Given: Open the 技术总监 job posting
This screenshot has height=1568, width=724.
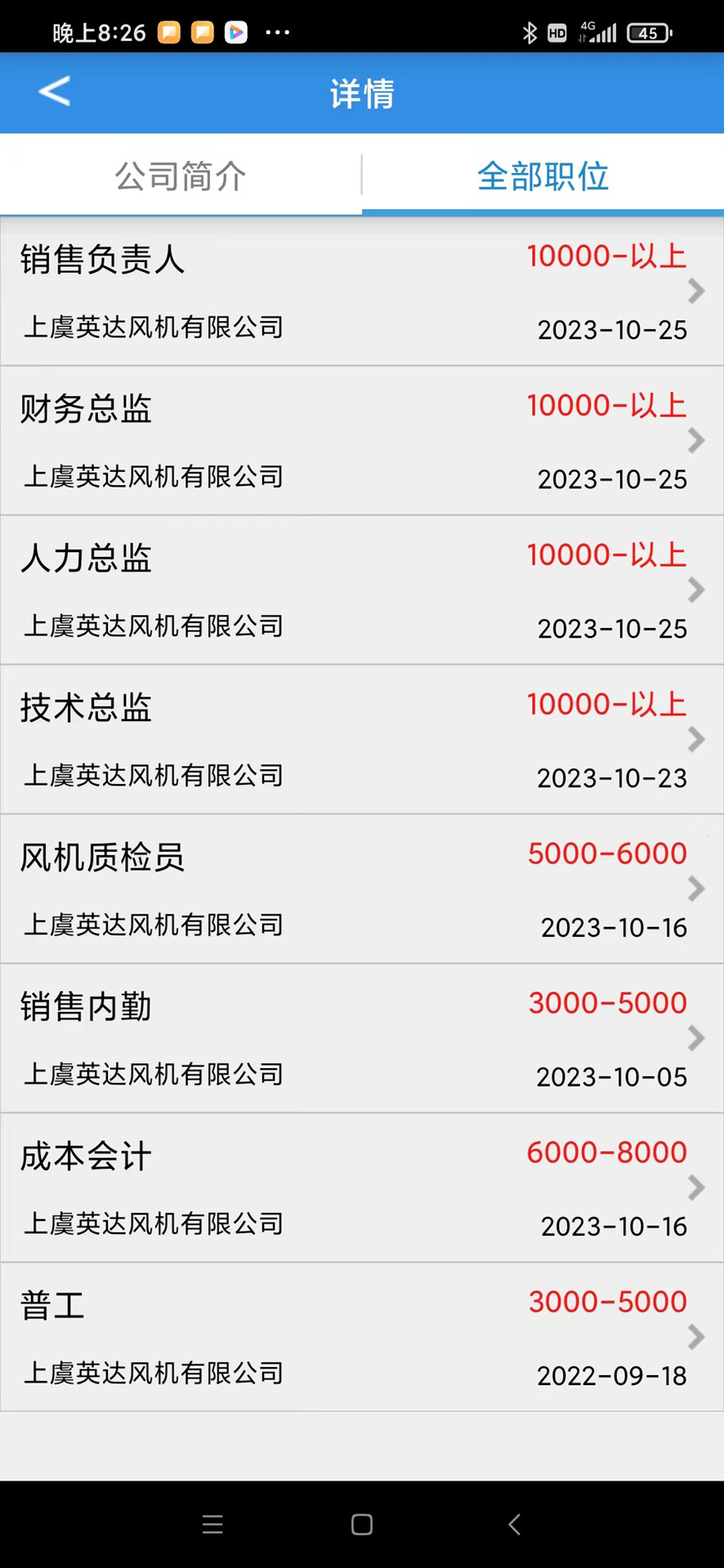Looking at the screenshot, I should coord(362,739).
